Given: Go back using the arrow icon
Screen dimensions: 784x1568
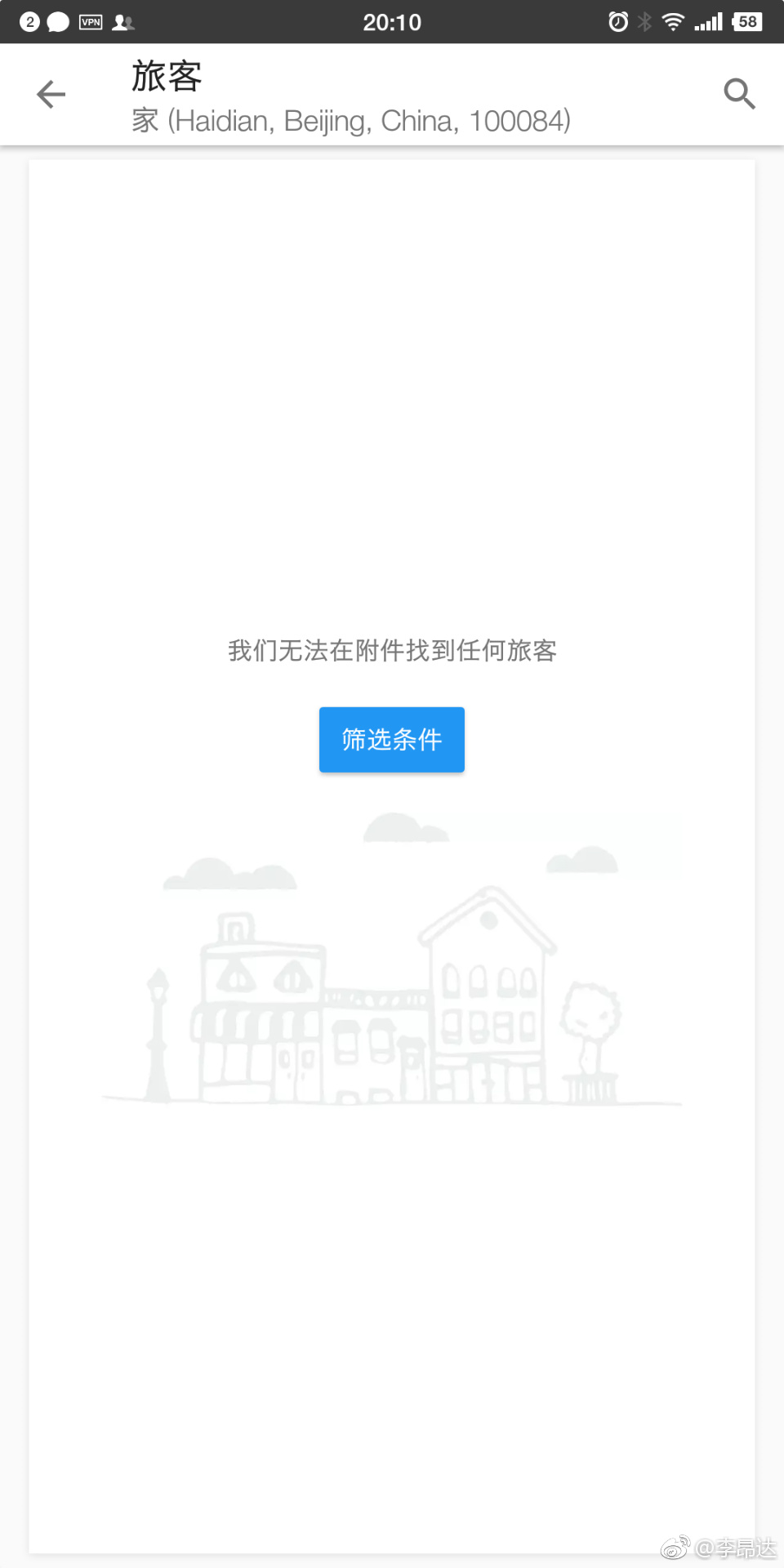Looking at the screenshot, I should click(51, 95).
